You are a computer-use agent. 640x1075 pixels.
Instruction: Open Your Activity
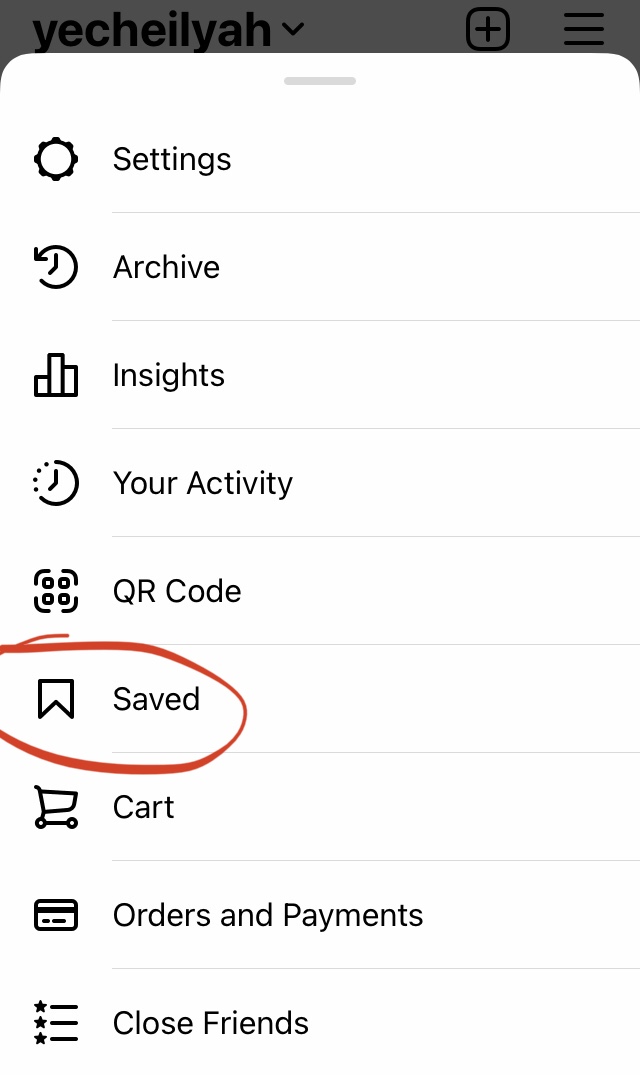[x=203, y=483]
